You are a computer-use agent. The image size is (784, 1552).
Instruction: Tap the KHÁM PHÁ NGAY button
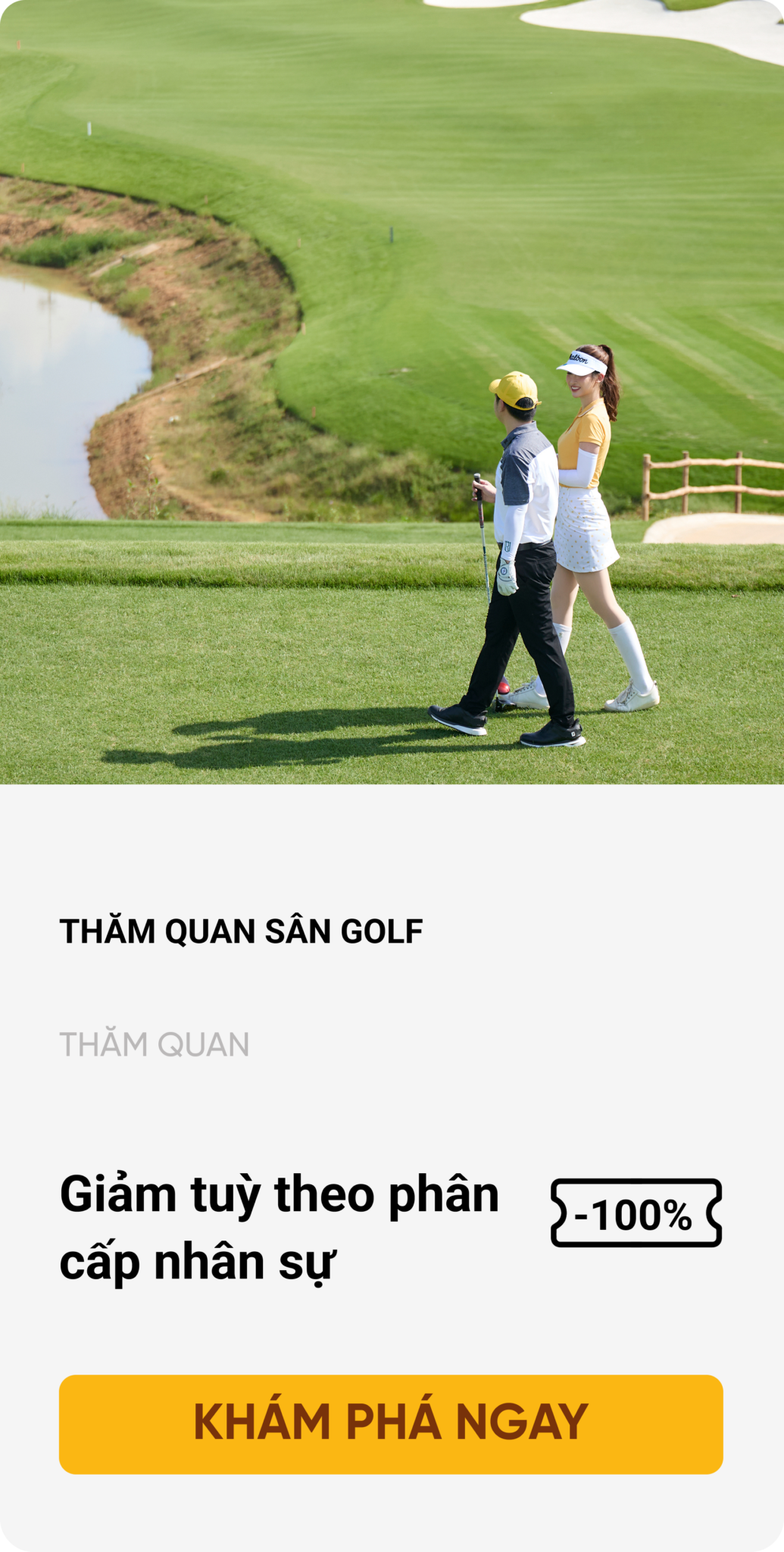coord(391,1423)
